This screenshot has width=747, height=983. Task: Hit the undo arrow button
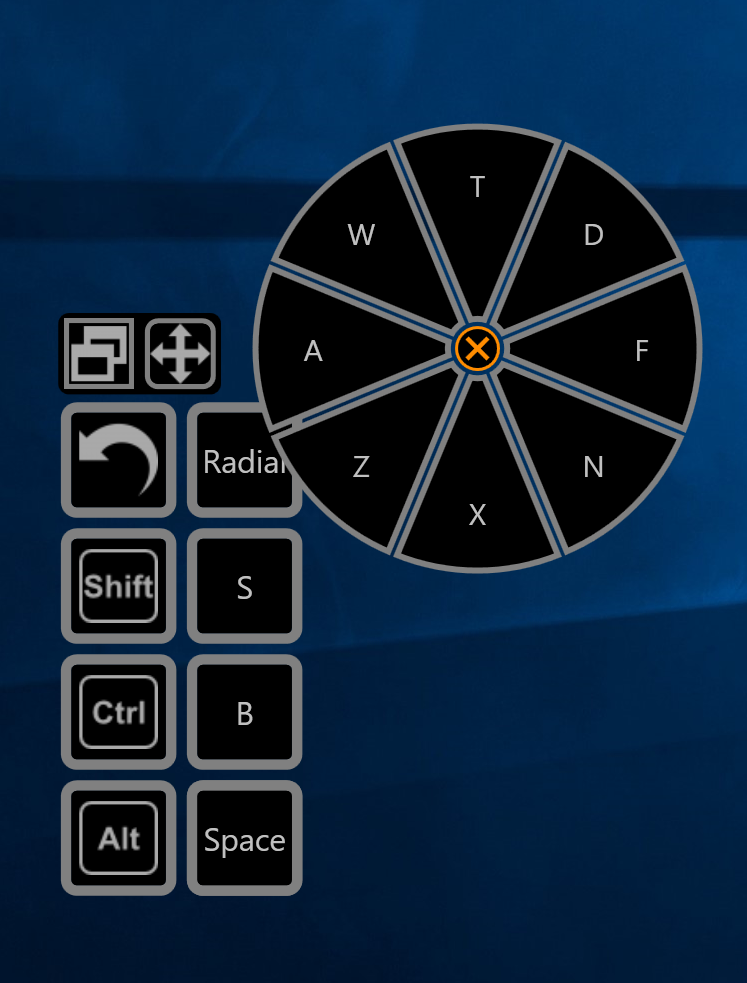[x=119, y=460]
